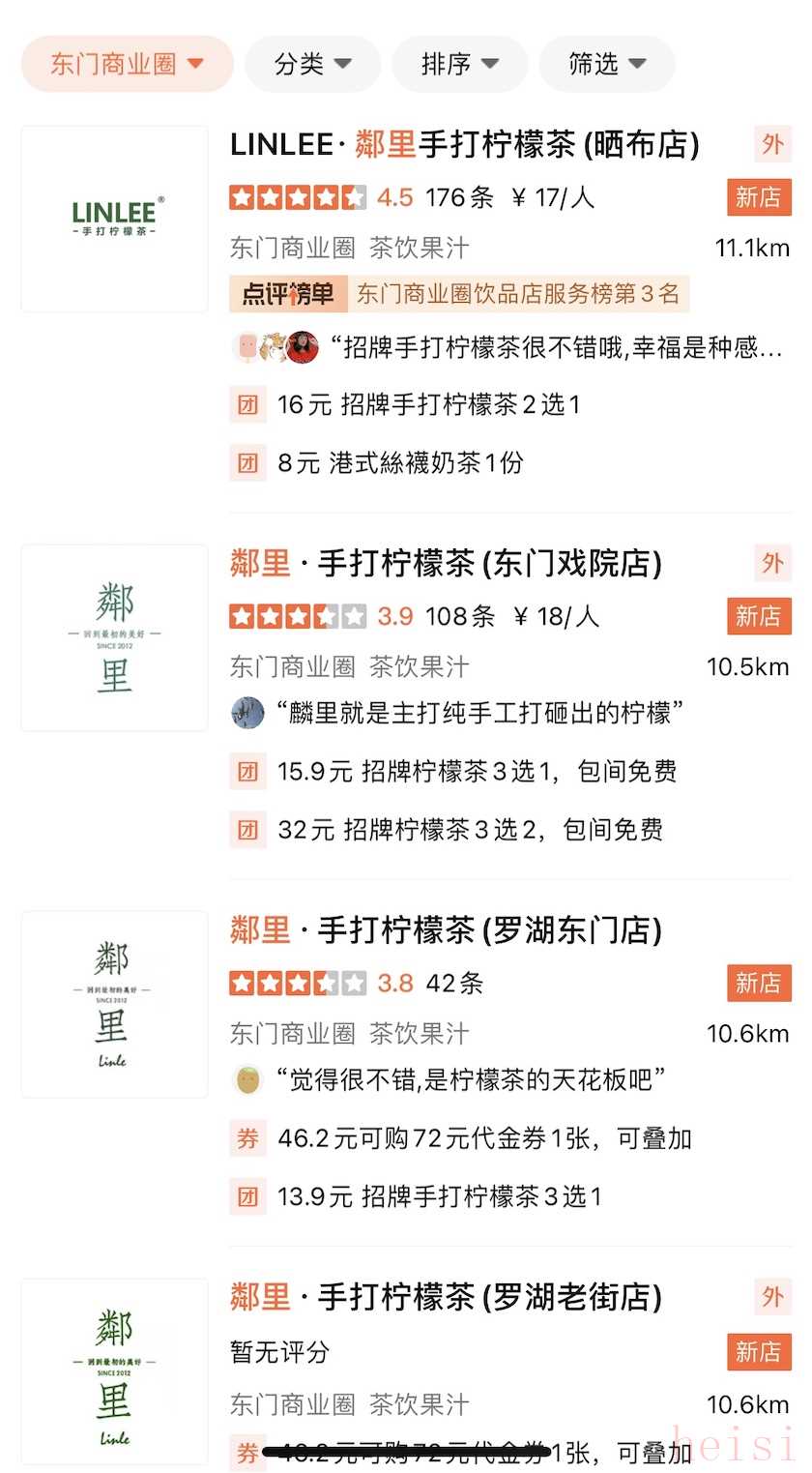The image size is (812, 1473).
Task: Select the 8元 港式絲襪奶茶1份 deal
Action: click(x=400, y=462)
